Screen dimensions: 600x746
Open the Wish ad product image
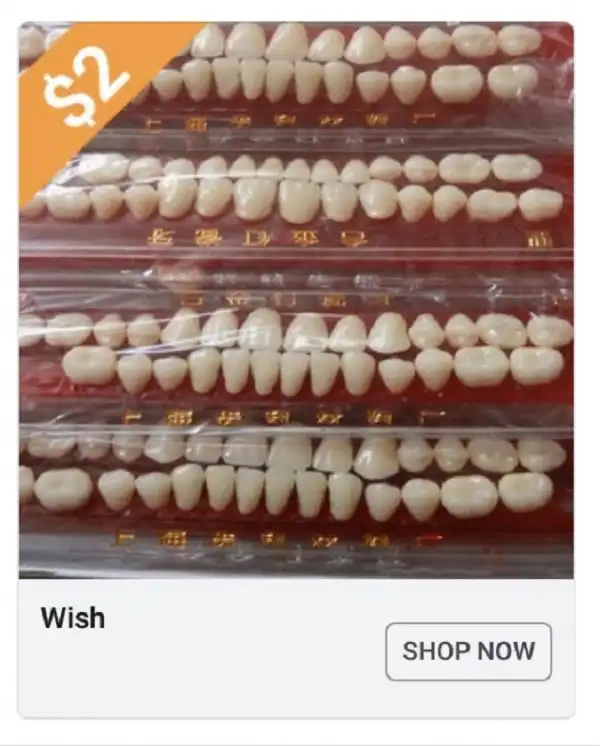[x=296, y=300]
